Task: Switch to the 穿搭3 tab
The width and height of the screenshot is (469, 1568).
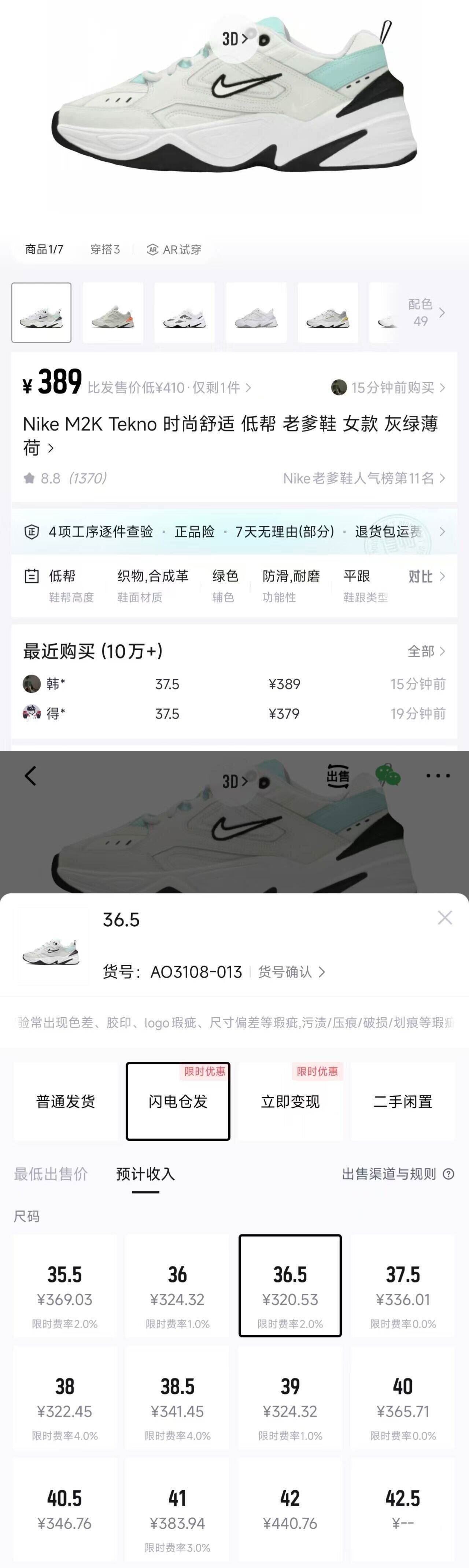Action: pos(105,249)
